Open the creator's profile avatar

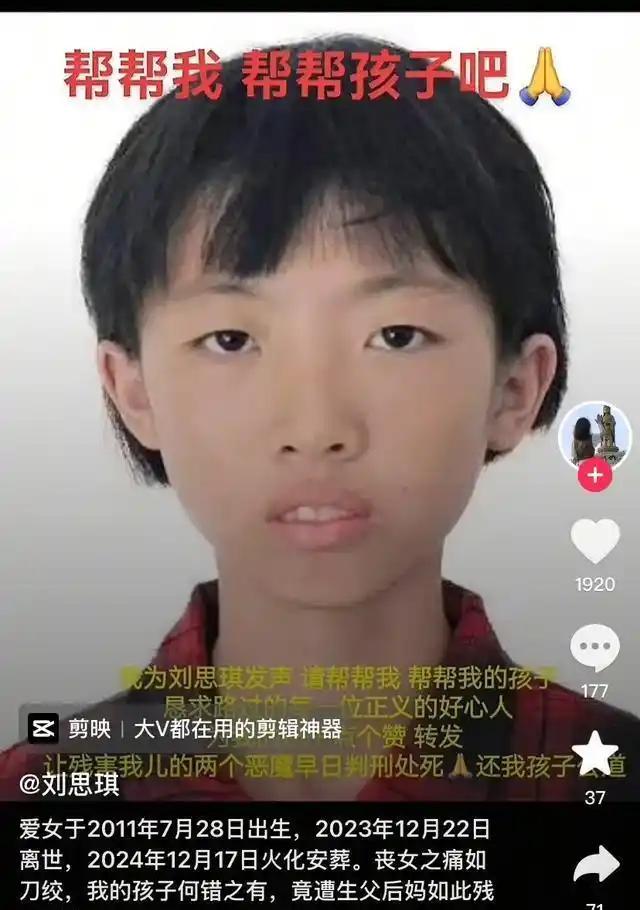(x=595, y=436)
